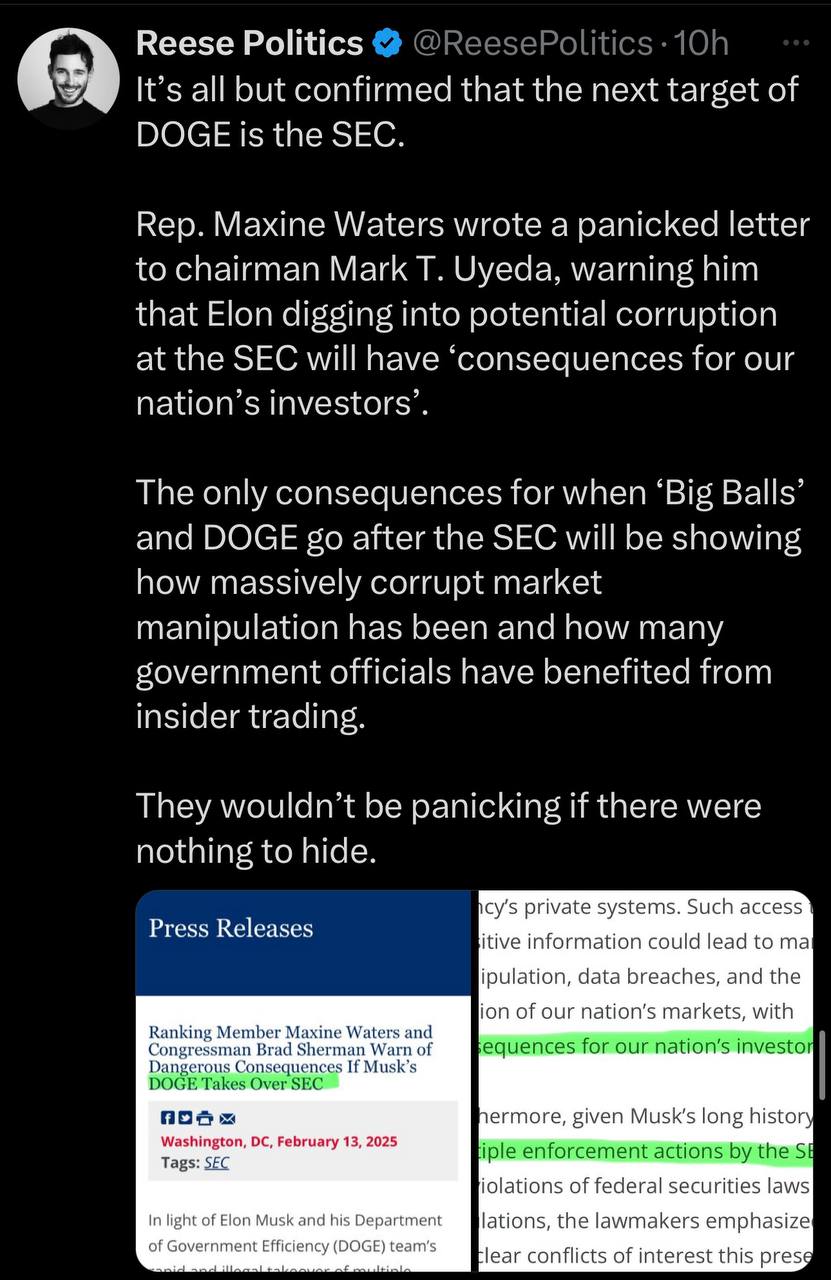Open the tweet's three-dot overflow menu
831x1280 pixels.
795,43
